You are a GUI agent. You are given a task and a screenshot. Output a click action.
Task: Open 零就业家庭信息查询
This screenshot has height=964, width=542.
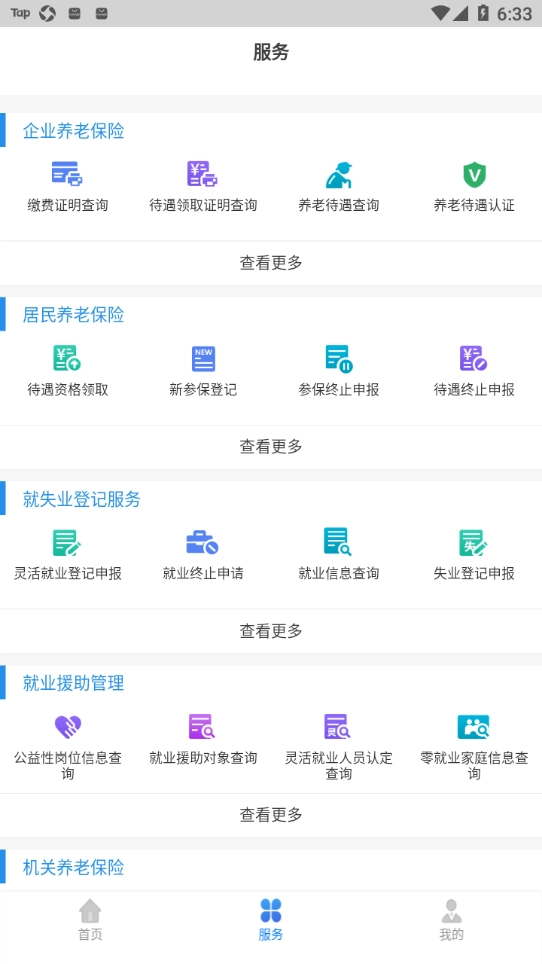click(x=474, y=746)
